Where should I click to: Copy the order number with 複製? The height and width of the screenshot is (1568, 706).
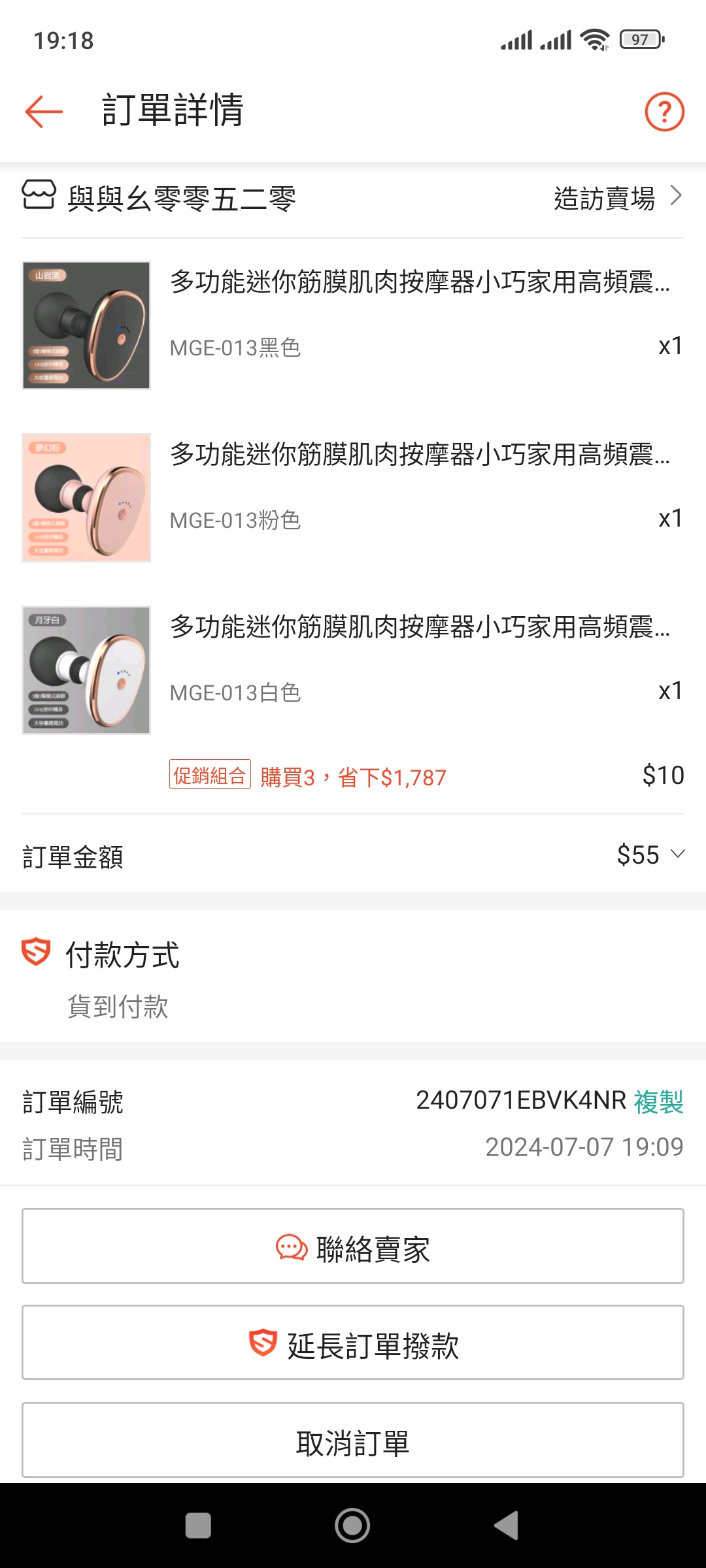[x=658, y=1102]
